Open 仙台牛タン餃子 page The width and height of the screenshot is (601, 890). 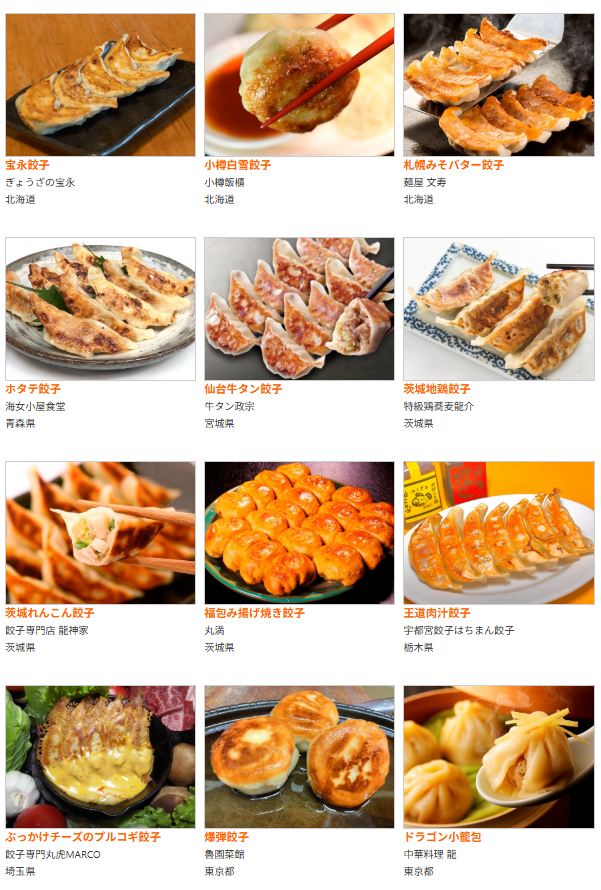[243, 389]
